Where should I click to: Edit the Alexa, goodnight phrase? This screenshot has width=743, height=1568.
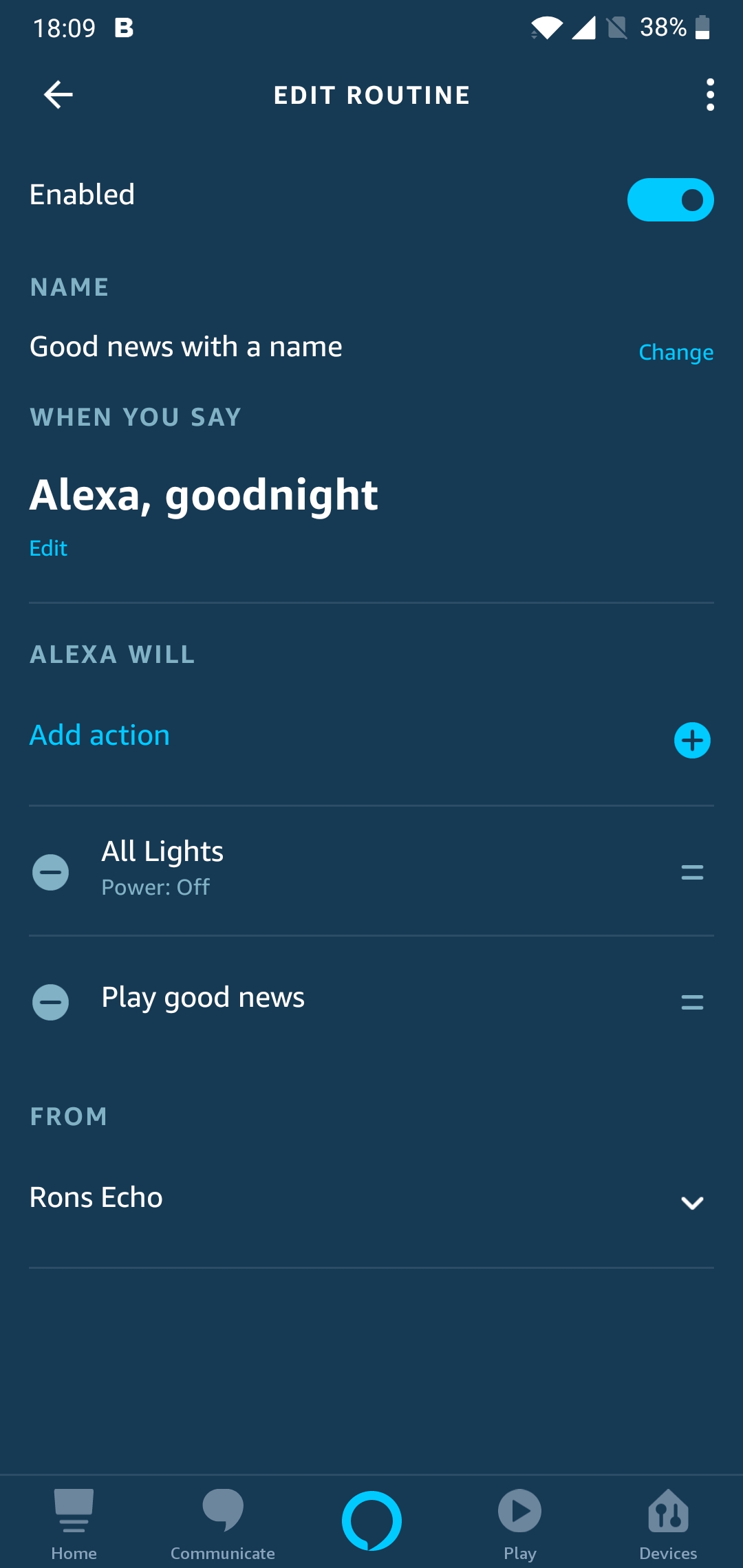[x=48, y=548]
